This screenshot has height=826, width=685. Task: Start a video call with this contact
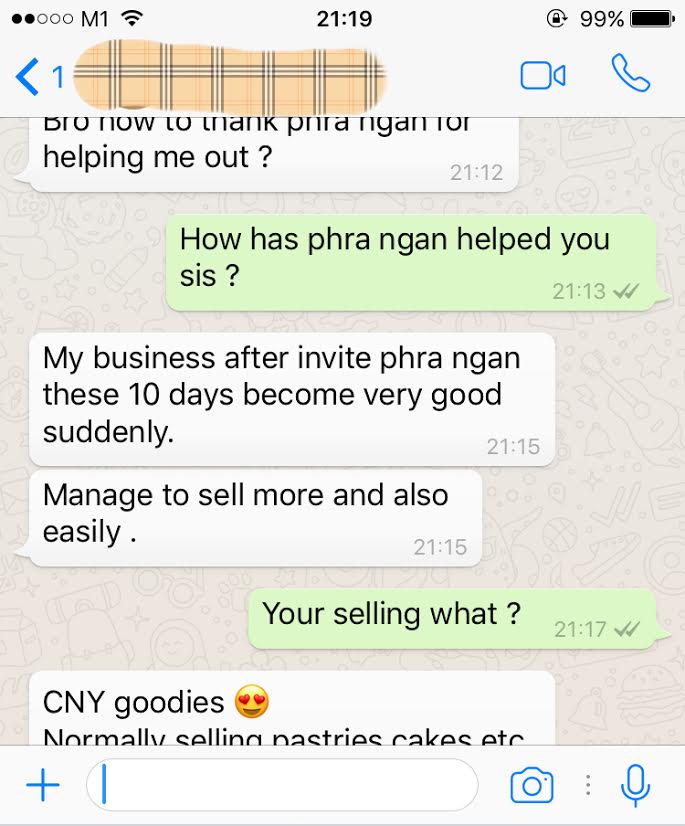click(x=543, y=76)
